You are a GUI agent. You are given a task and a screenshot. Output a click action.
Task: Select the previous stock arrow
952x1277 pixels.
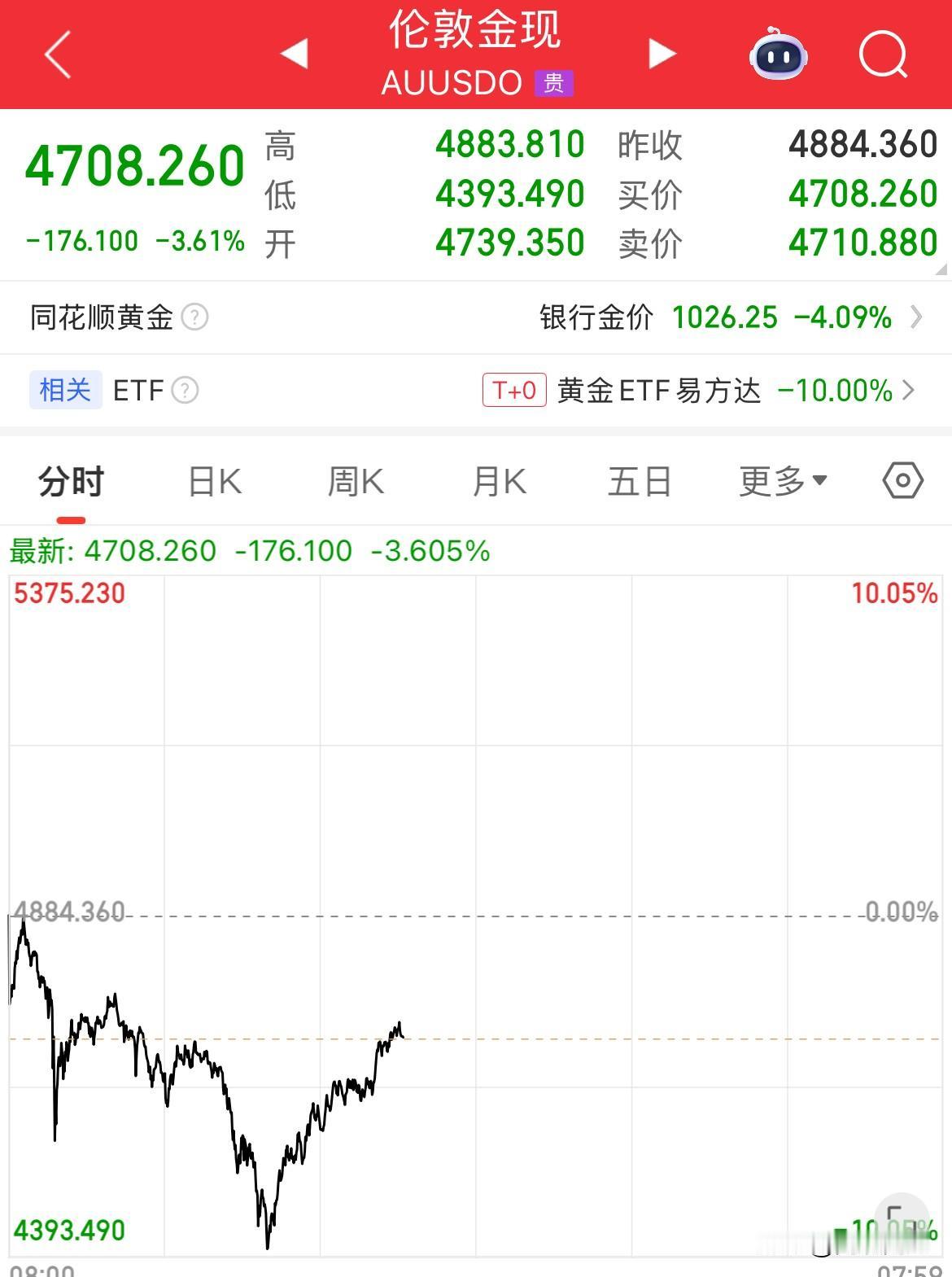click(x=293, y=53)
